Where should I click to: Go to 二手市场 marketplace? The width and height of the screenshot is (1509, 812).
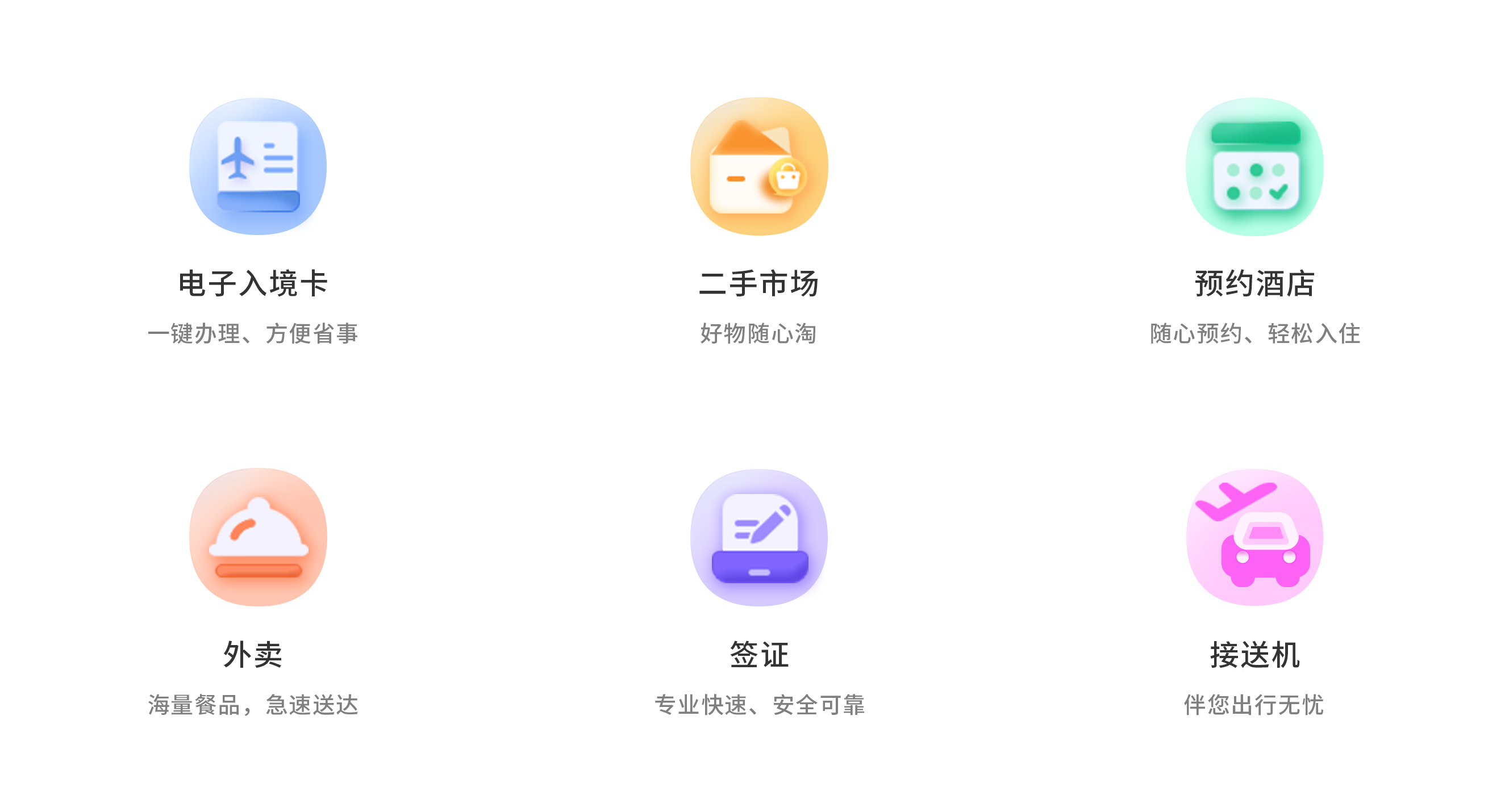point(759,167)
